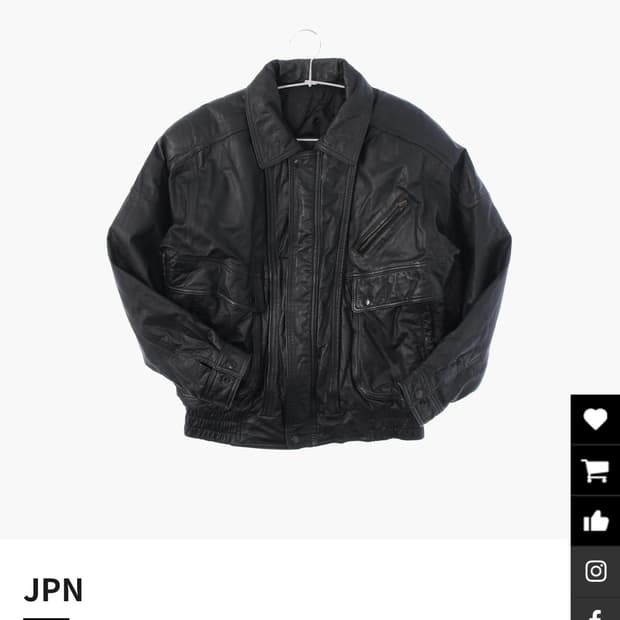Like this item with thumbs up

[x=595, y=521]
